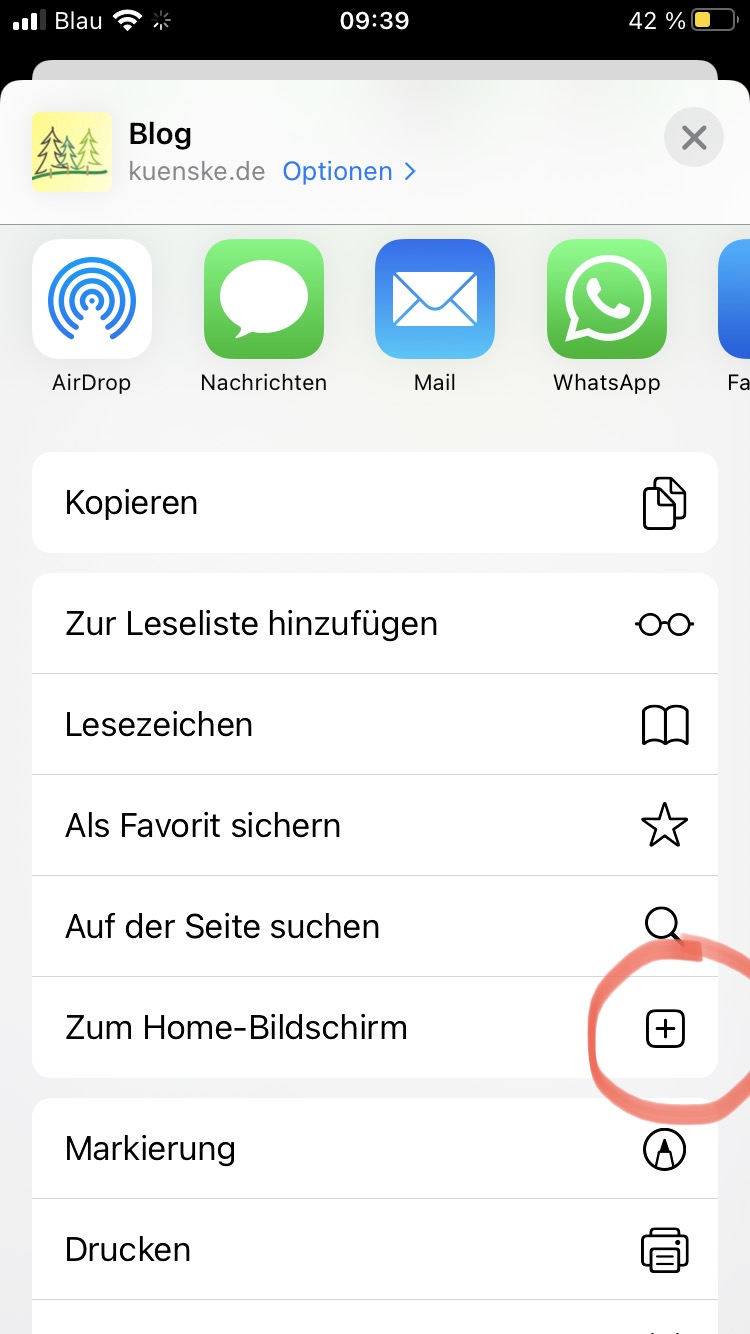Select Drucken to print the page
Screen dimensions: 750x1334
pos(375,1250)
